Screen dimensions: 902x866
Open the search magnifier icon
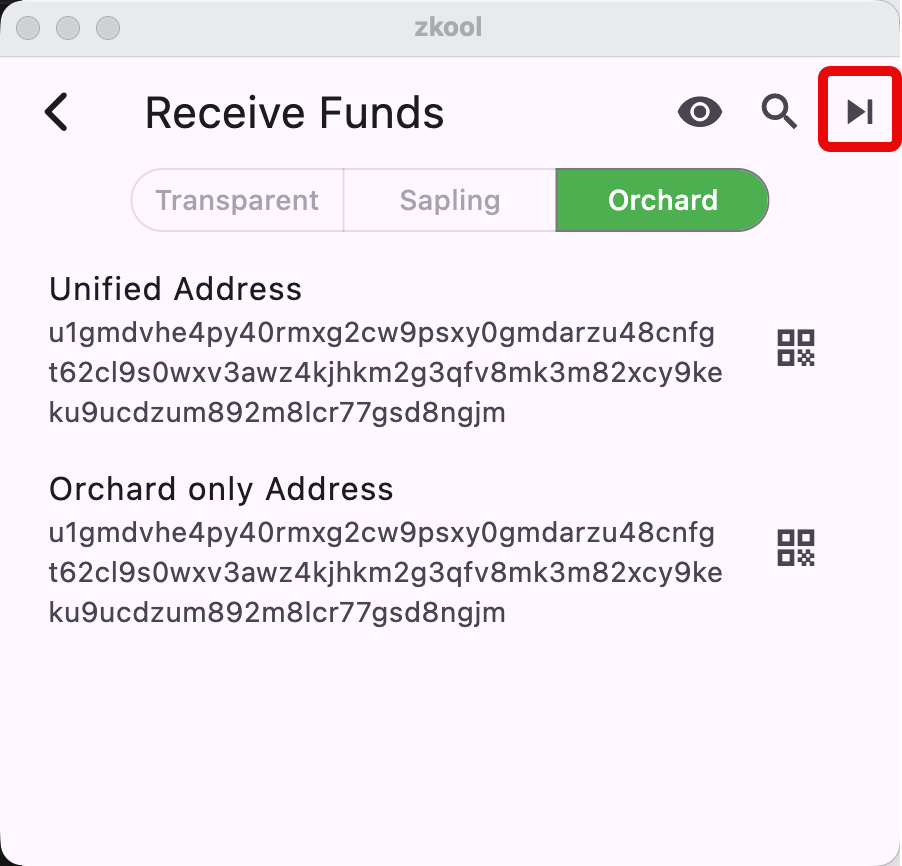pyautogui.click(x=779, y=112)
